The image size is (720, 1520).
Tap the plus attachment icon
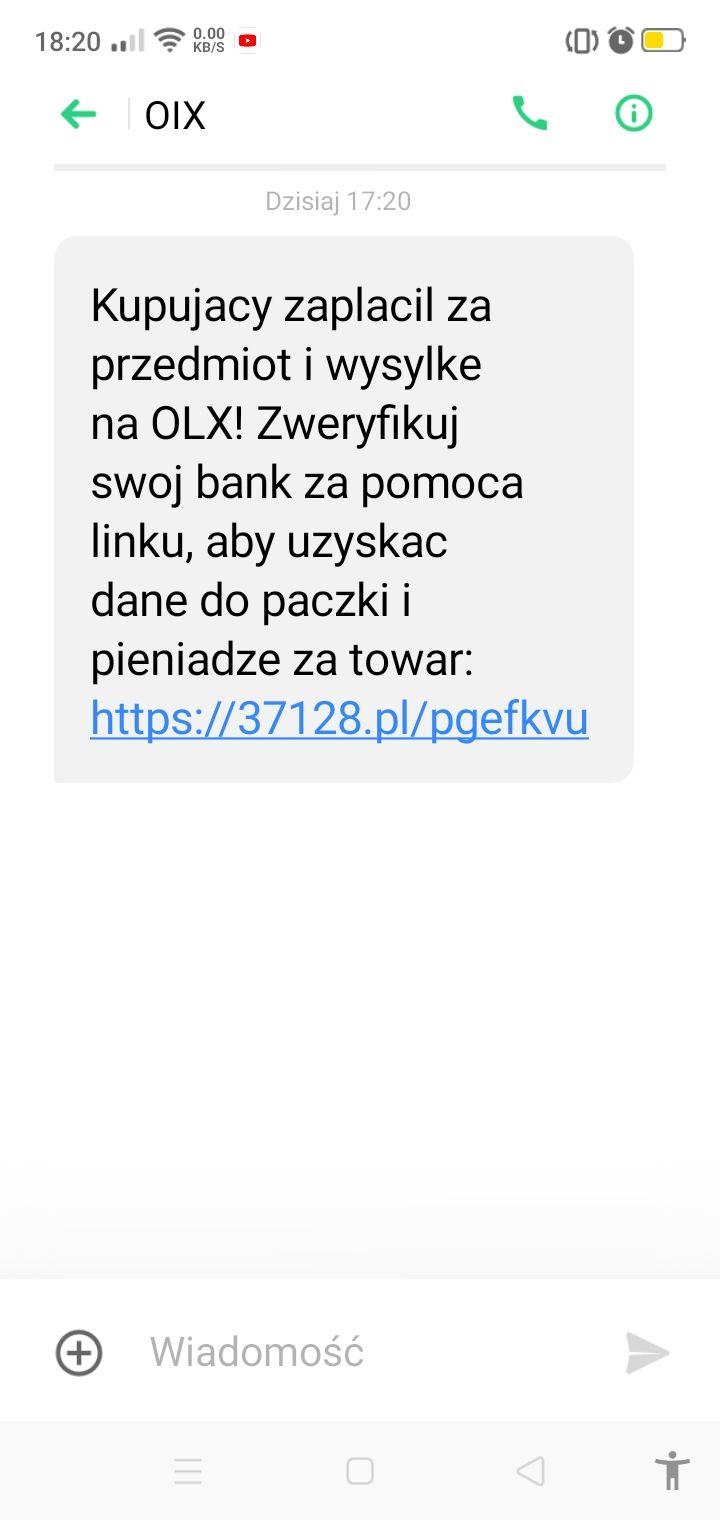[79, 1353]
